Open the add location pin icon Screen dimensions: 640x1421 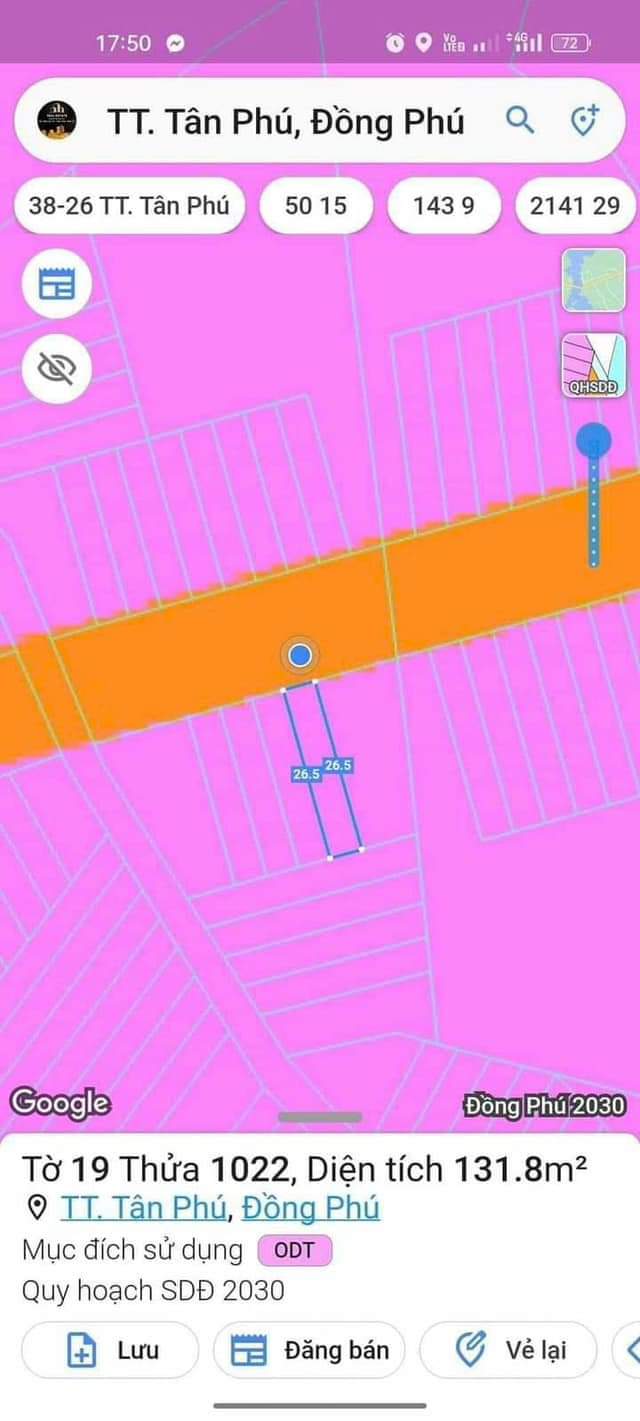pyautogui.click(x=584, y=121)
